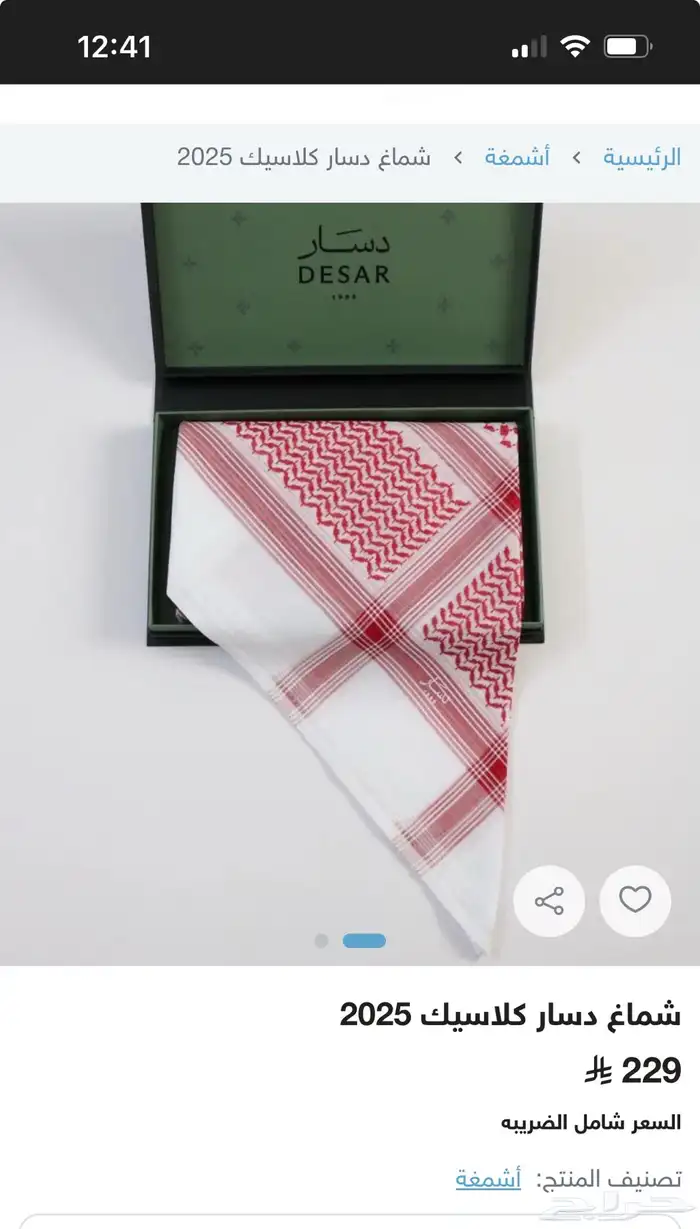Share this shemagh product
The width and height of the screenshot is (700, 1229).
point(549,901)
